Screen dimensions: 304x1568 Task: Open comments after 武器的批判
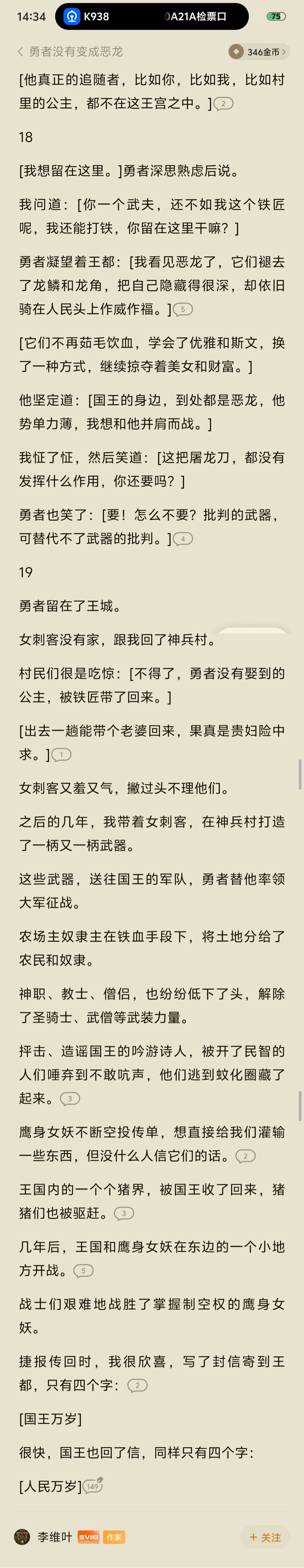click(x=183, y=539)
